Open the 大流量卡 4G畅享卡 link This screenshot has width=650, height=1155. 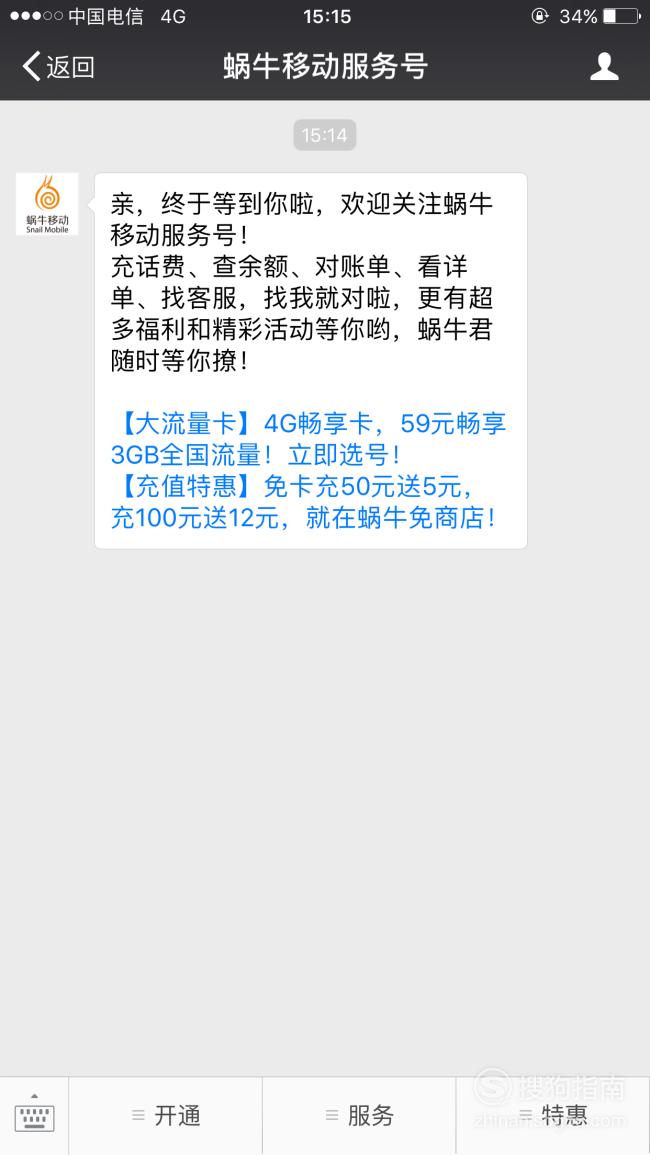pos(308,439)
